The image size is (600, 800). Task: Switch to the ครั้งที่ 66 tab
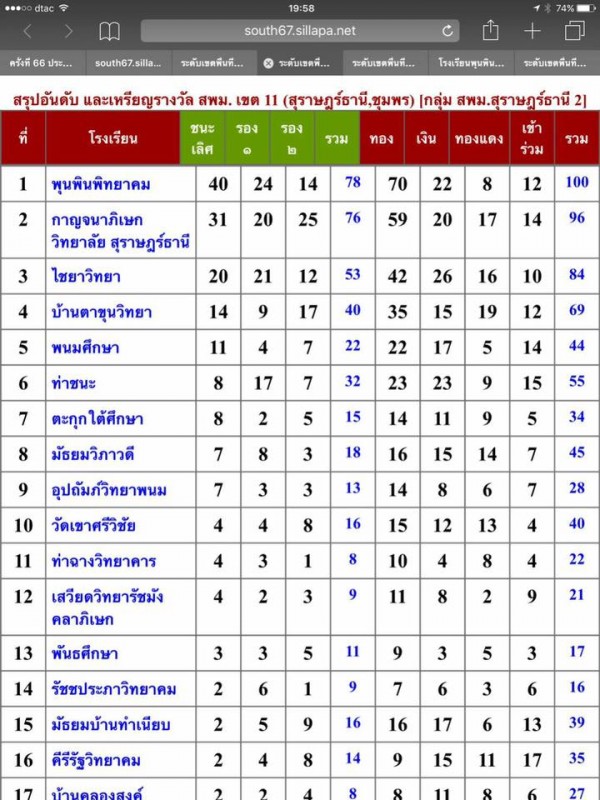coord(42,62)
